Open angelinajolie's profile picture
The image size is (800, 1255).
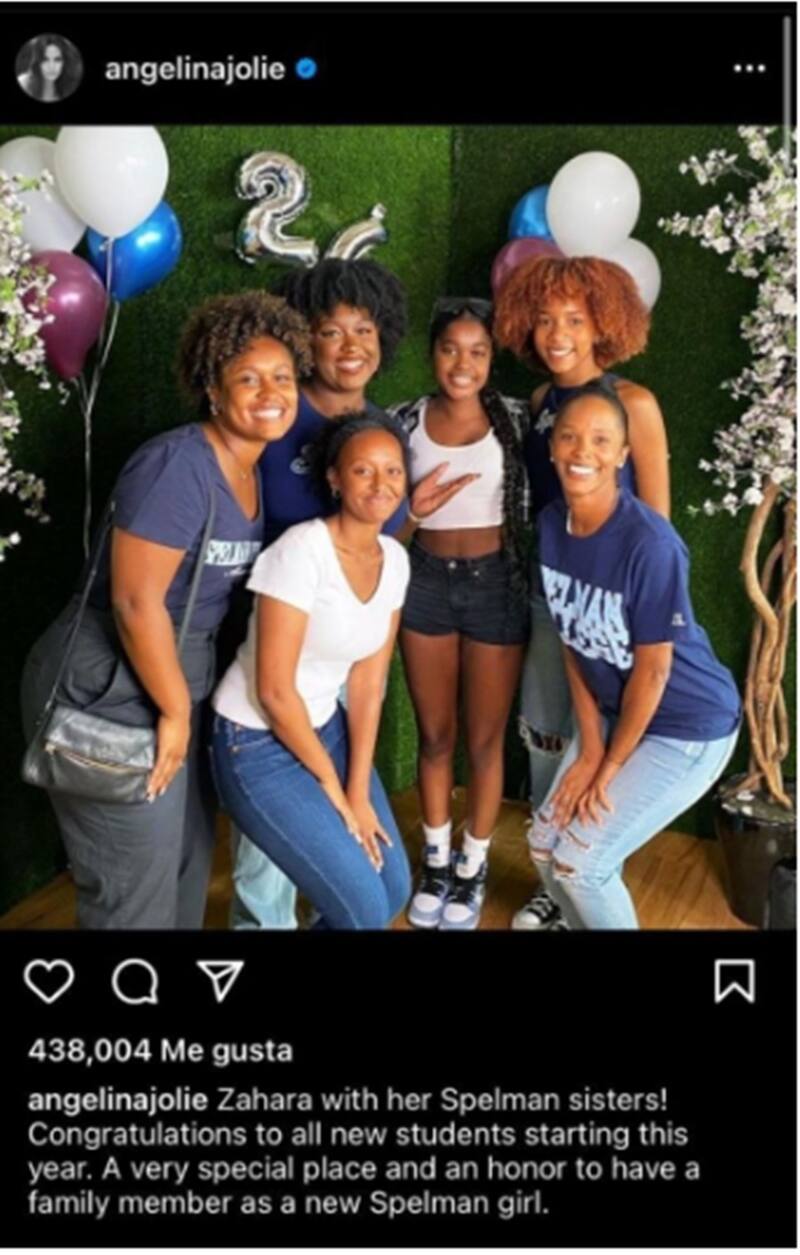[49, 68]
